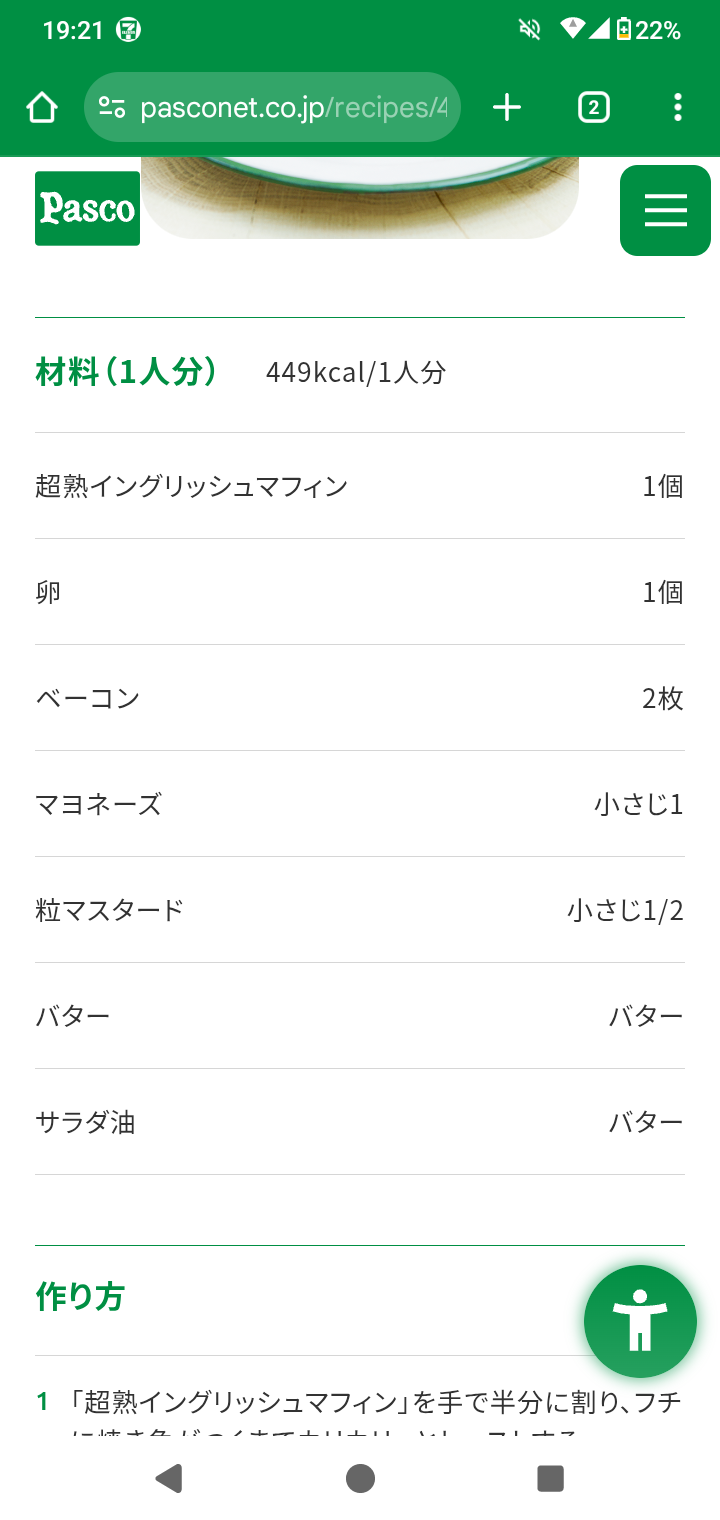720x1520 pixels.
Task: Go to the browser home page
Action: pyautogui.click(x=42, y=107)
